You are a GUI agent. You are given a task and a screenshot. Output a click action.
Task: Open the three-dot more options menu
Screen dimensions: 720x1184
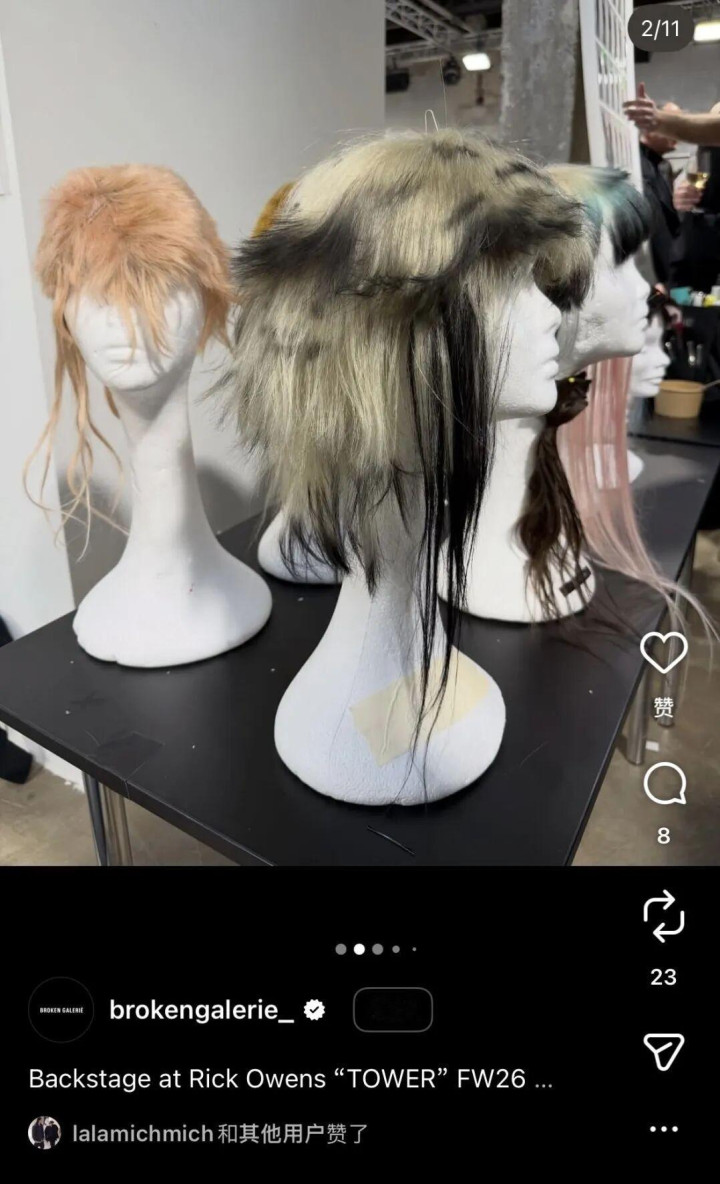[664, 1129]
